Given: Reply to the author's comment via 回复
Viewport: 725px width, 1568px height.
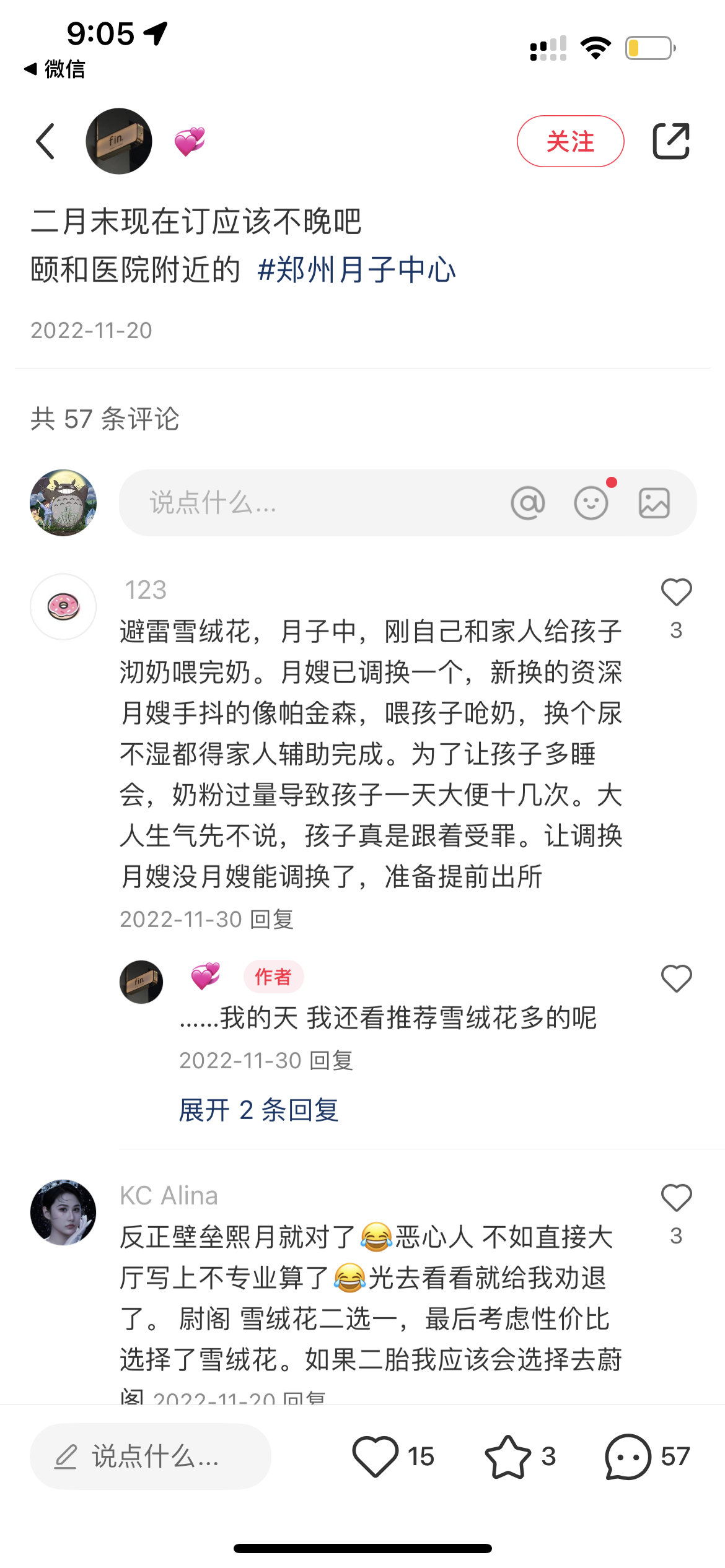Looking at the screenshot, I should tap(332, 1061).
